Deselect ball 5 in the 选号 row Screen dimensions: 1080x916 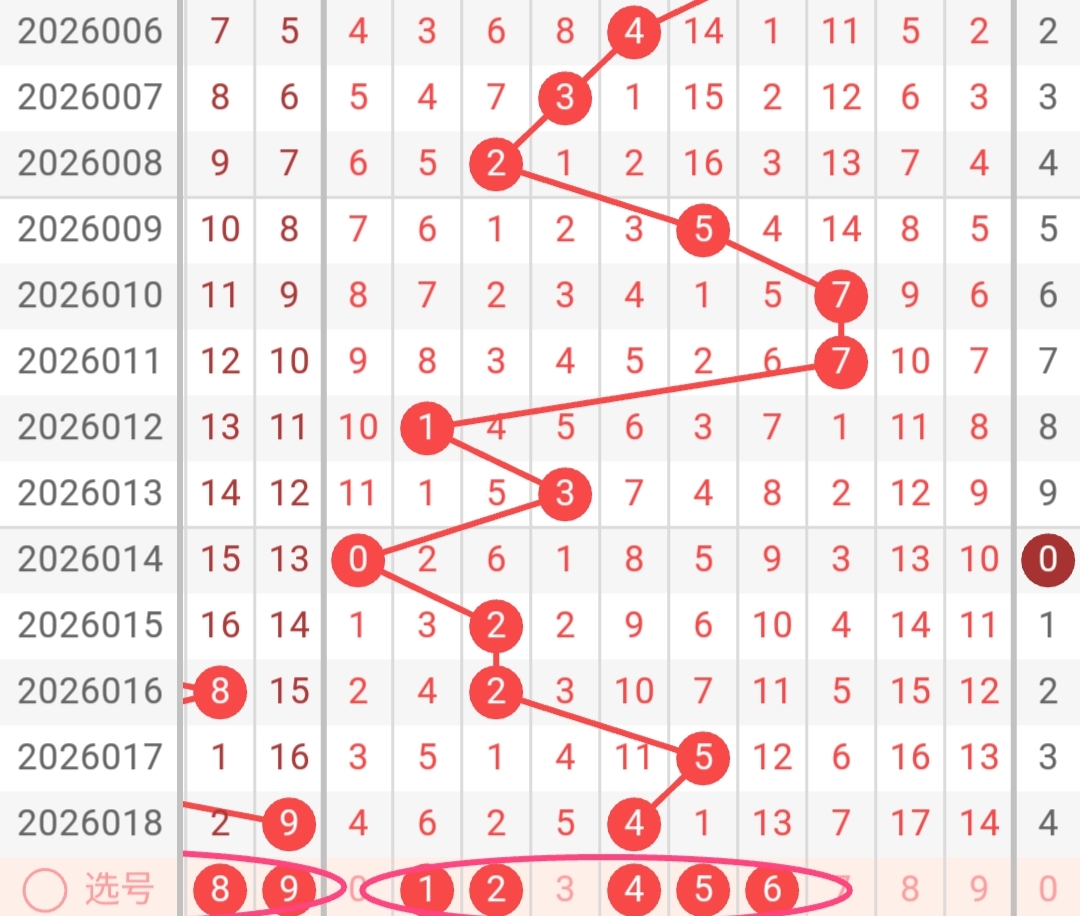tap(703, 888)
